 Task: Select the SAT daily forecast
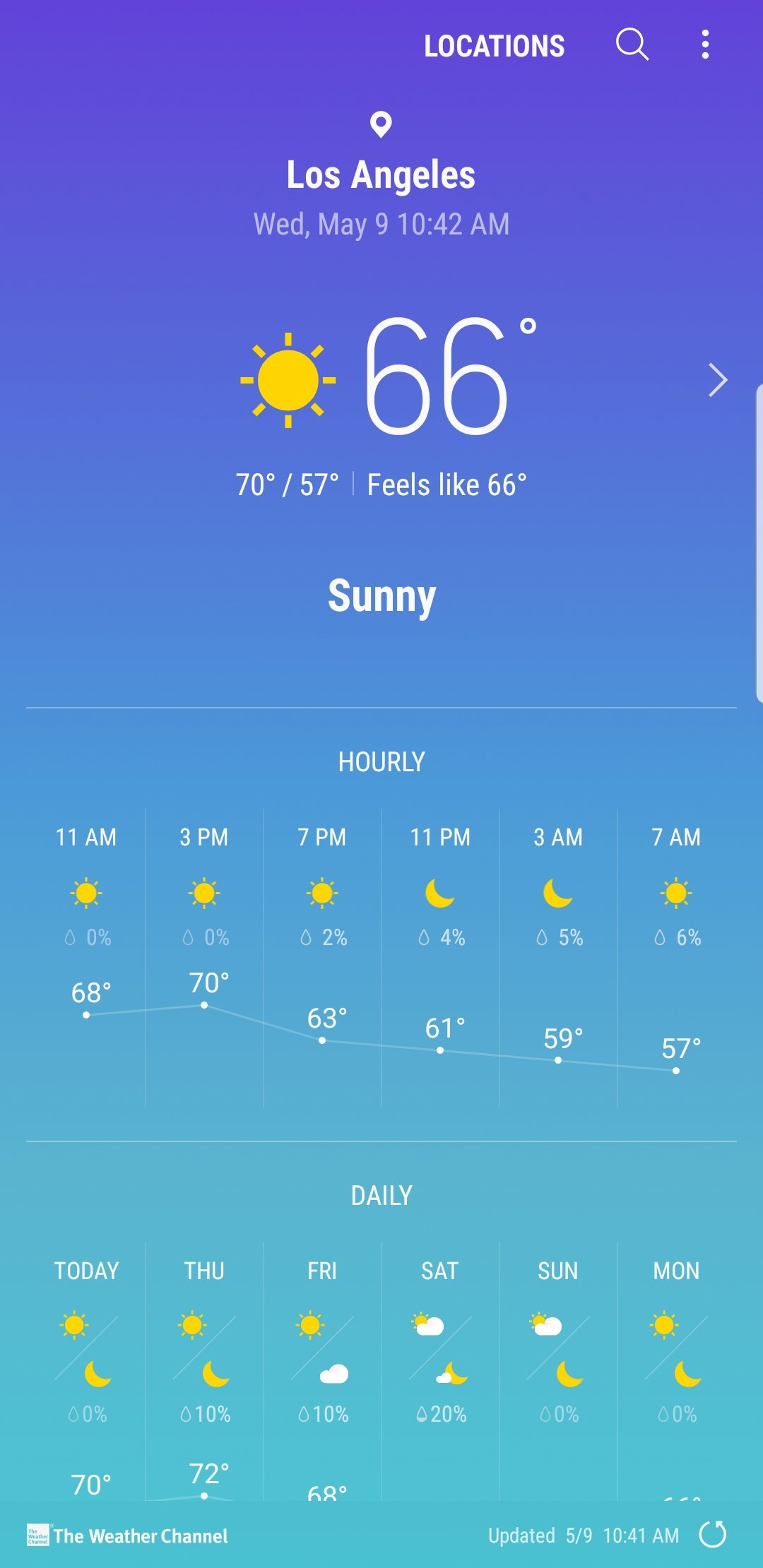(440, 1372)
